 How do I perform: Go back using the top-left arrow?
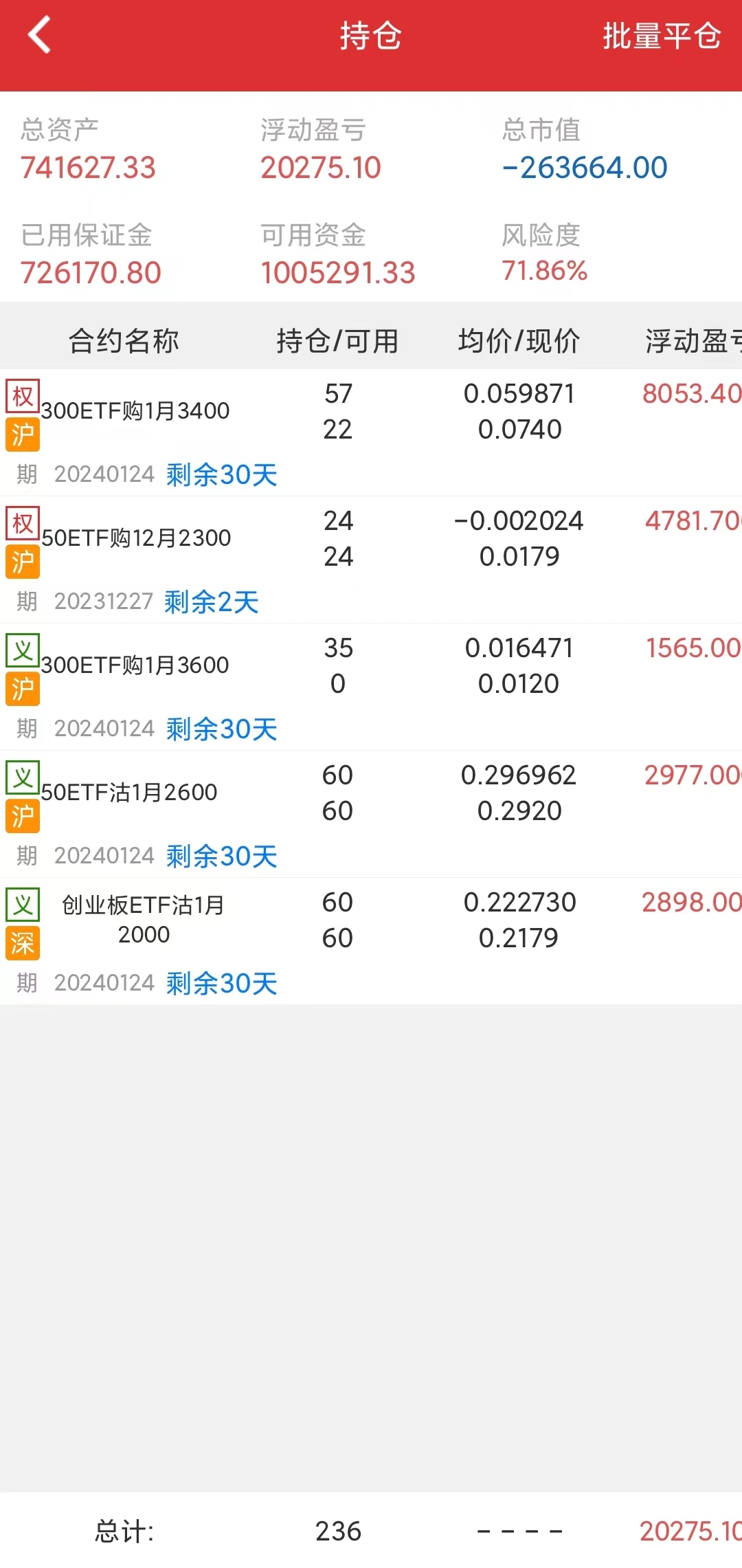(40, 36)
